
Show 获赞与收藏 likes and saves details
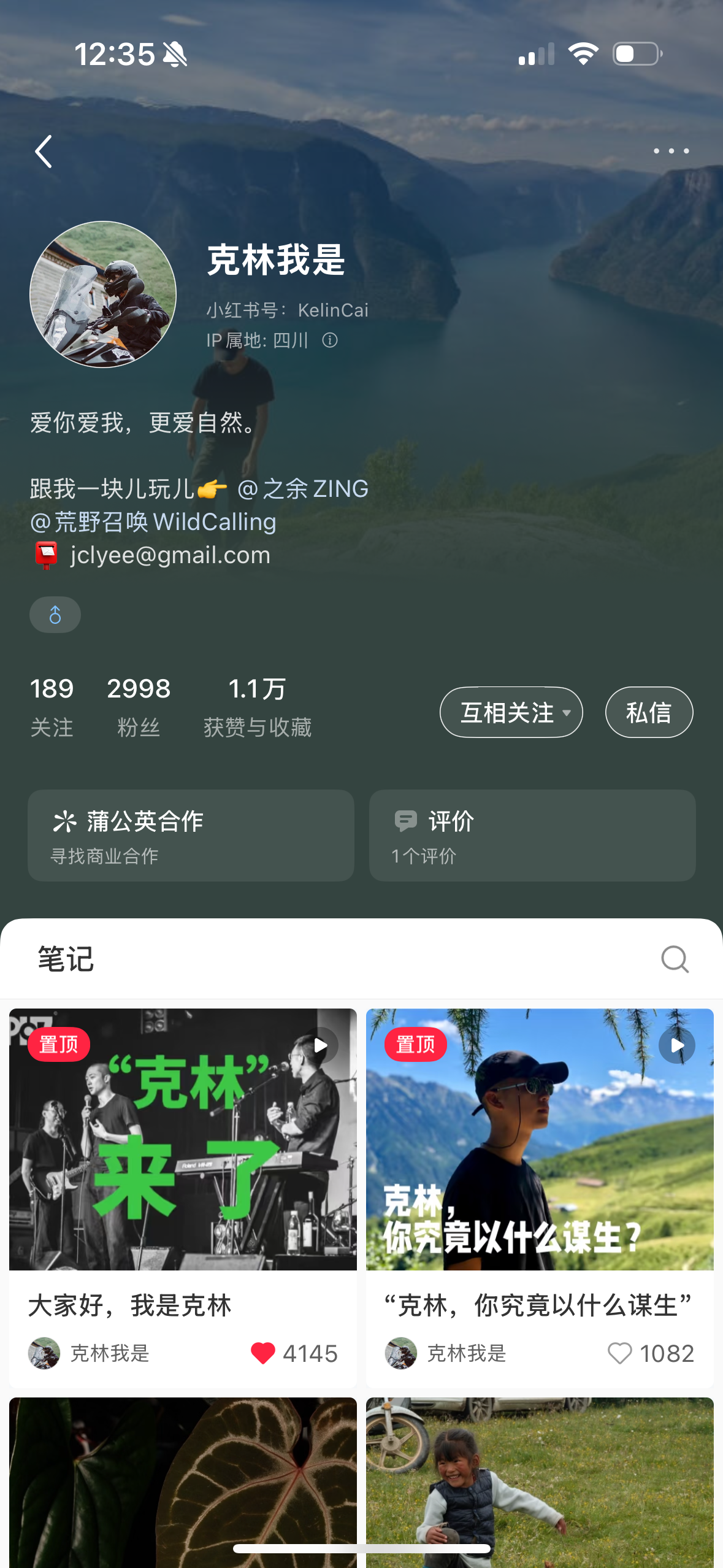coord(257,706)
